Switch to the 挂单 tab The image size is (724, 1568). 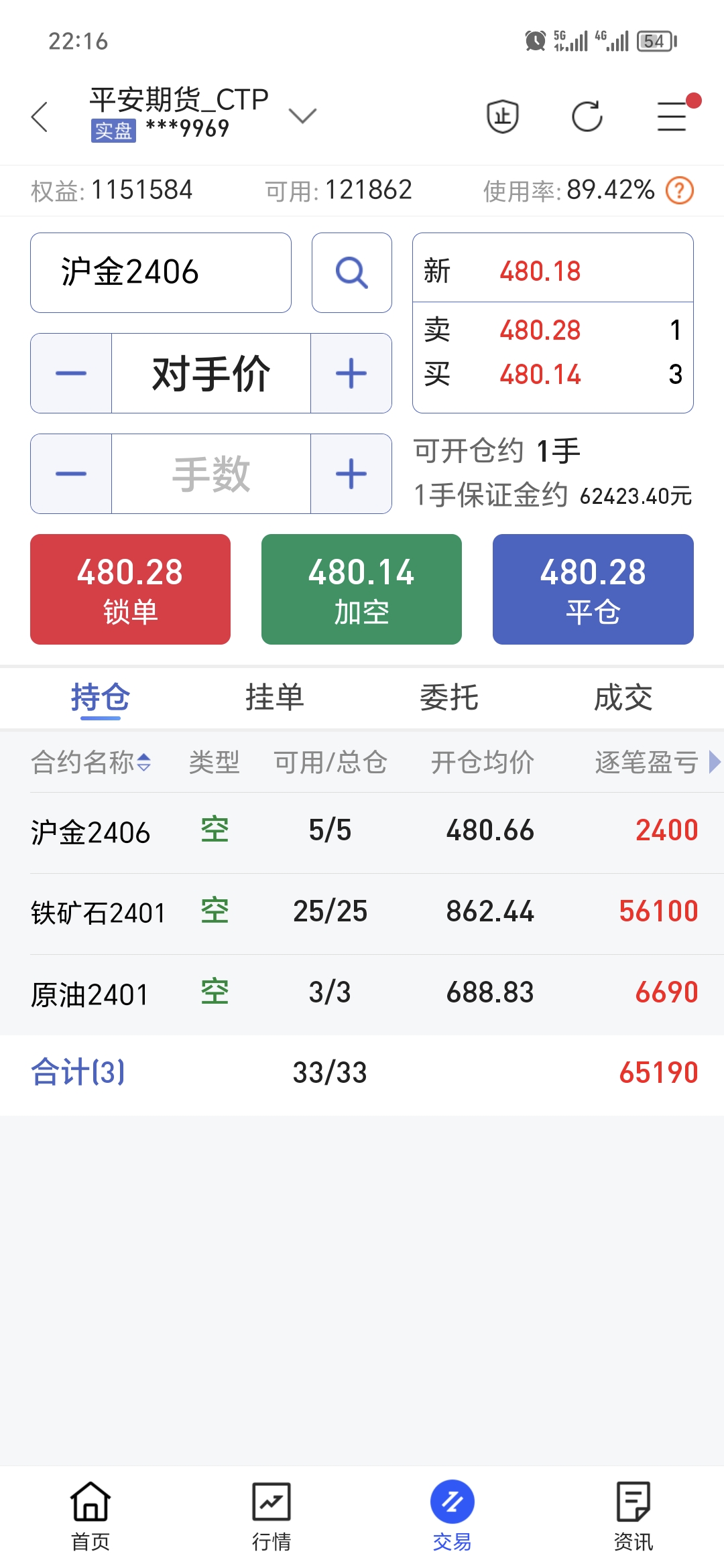pos(275,698)
